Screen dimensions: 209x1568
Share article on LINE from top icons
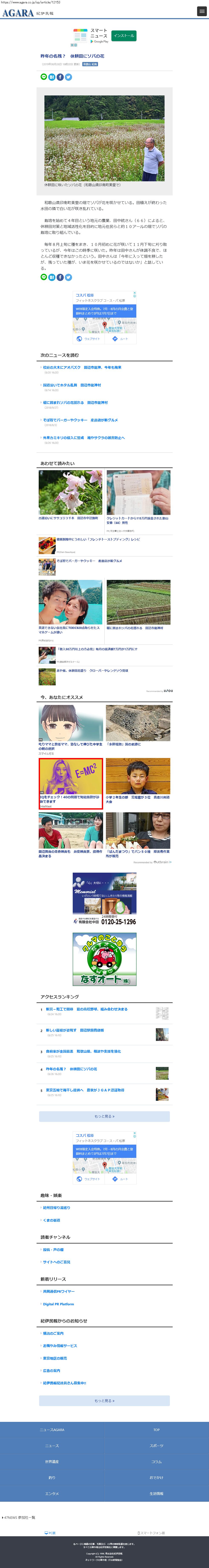[44, 77]
